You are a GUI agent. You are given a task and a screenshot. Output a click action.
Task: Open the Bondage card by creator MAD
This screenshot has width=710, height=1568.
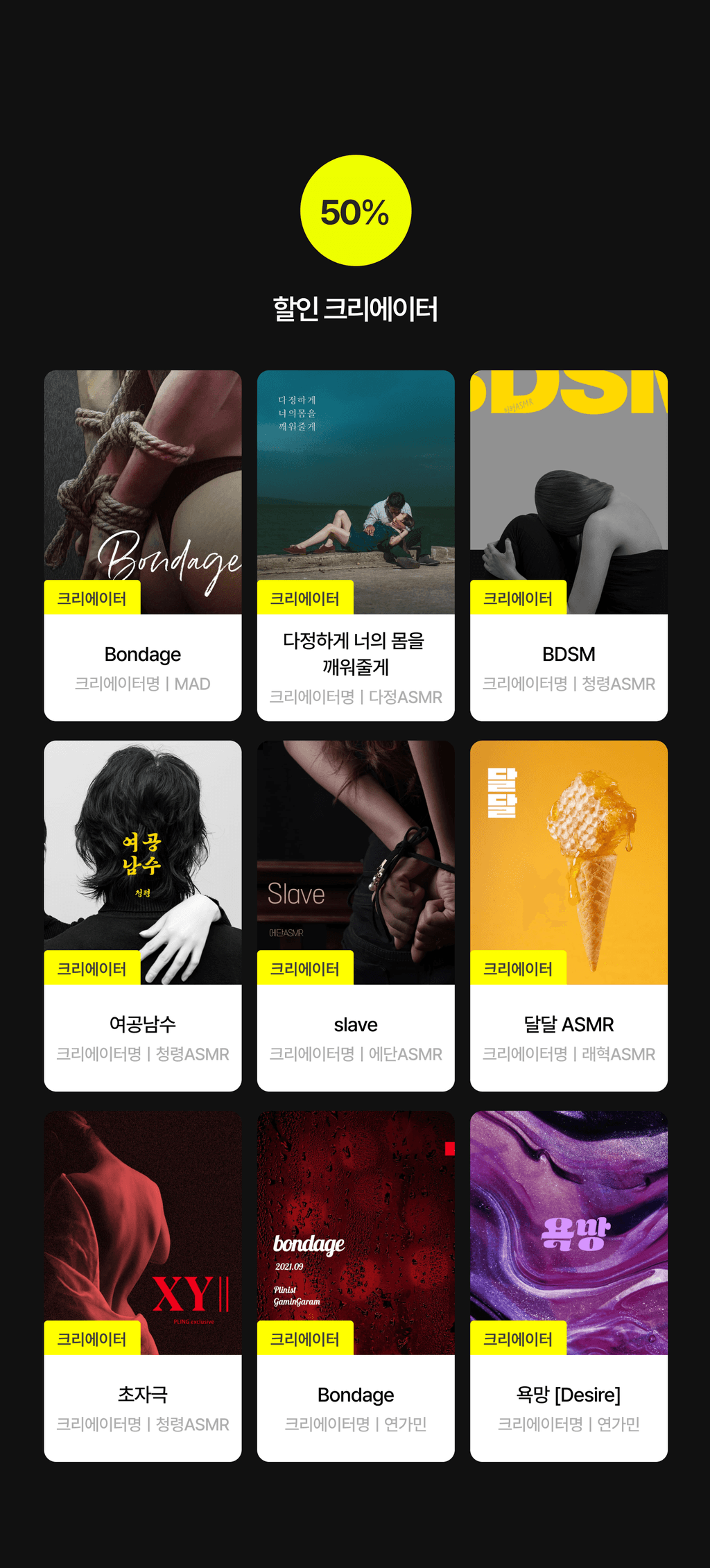click(x=143, y=546)
